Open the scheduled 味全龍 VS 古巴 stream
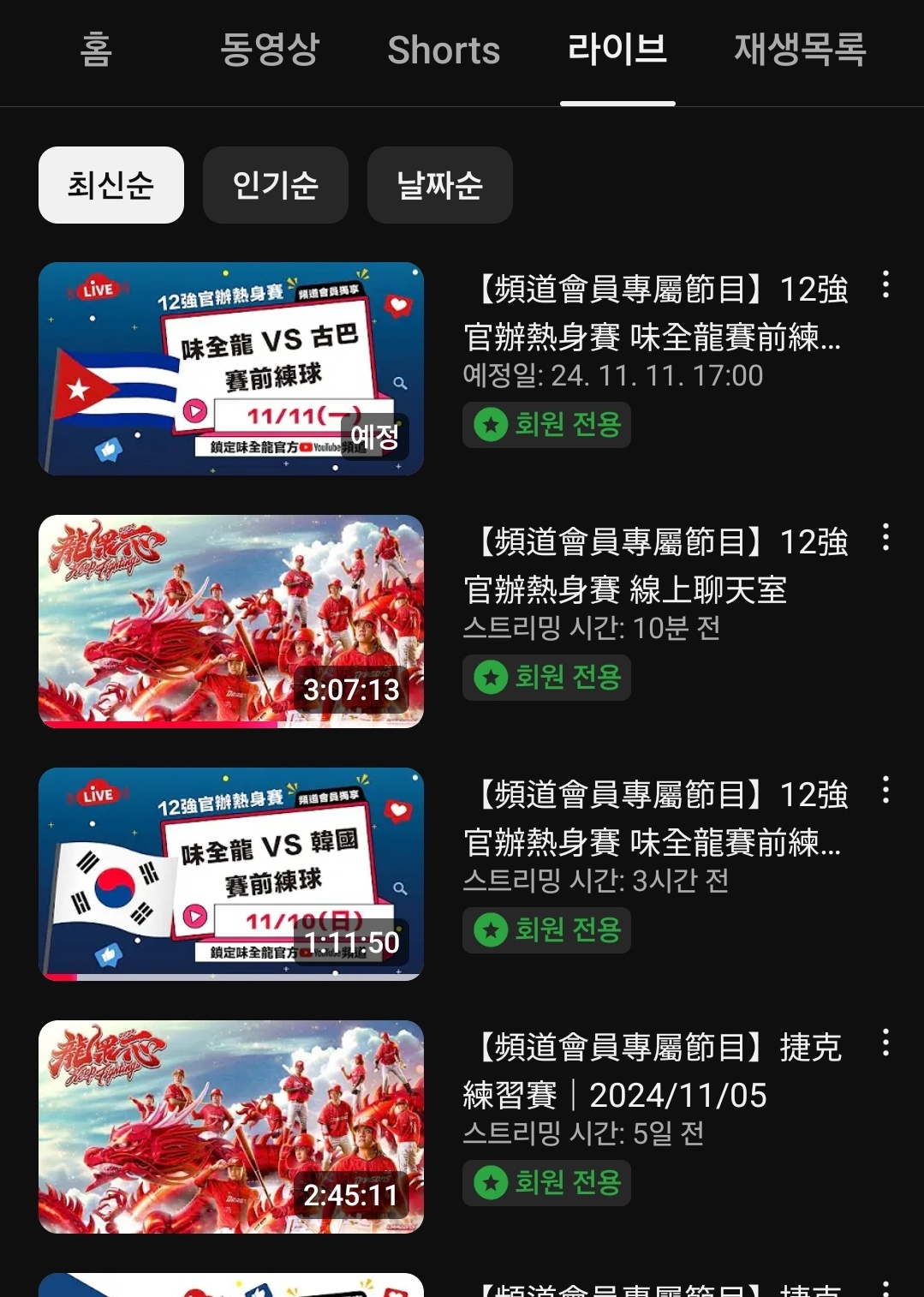This screenshot has width=924, height=1297. point(231,368)
